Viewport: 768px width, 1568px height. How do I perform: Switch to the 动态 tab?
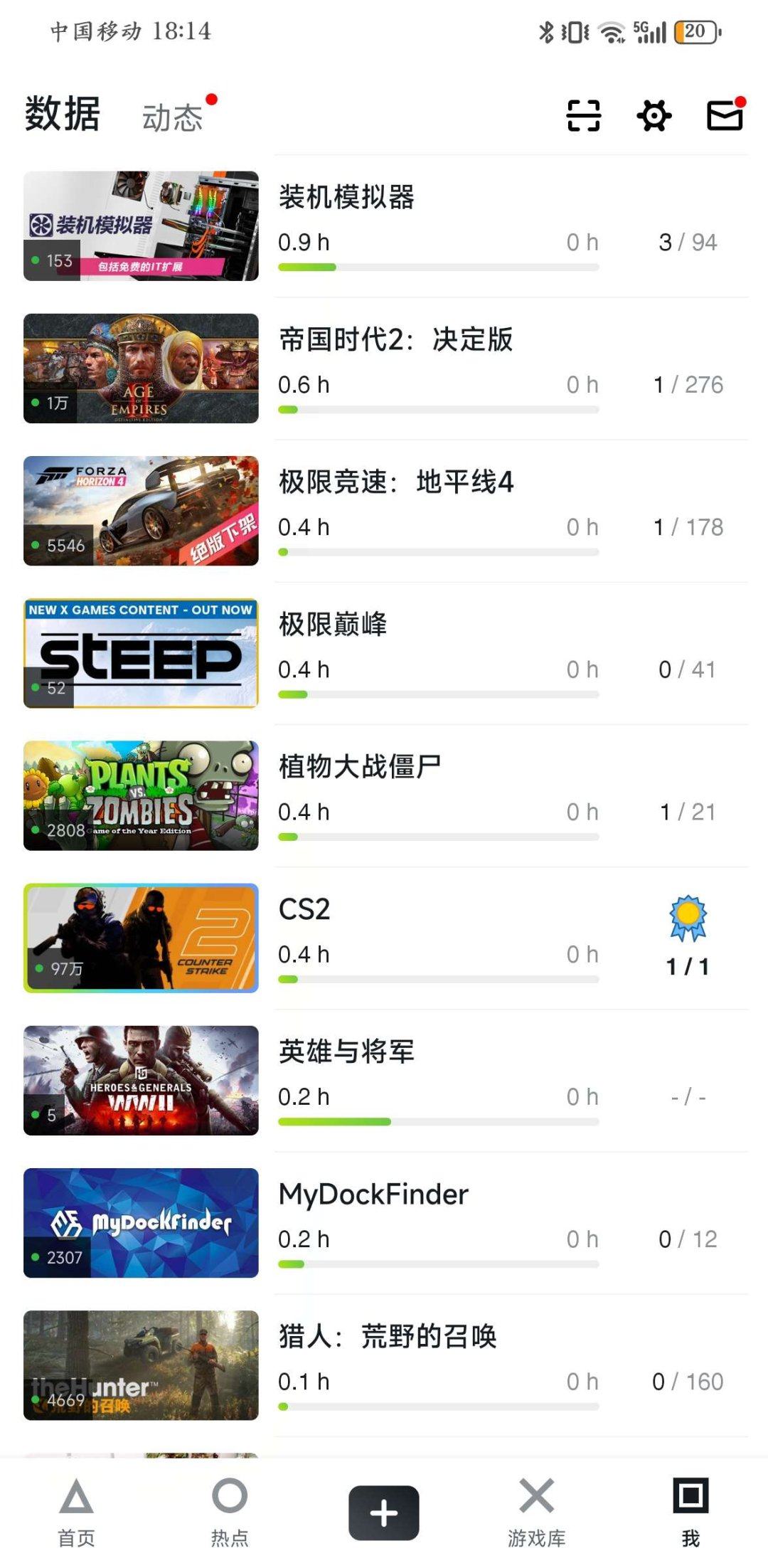click(x=173, y=115)
